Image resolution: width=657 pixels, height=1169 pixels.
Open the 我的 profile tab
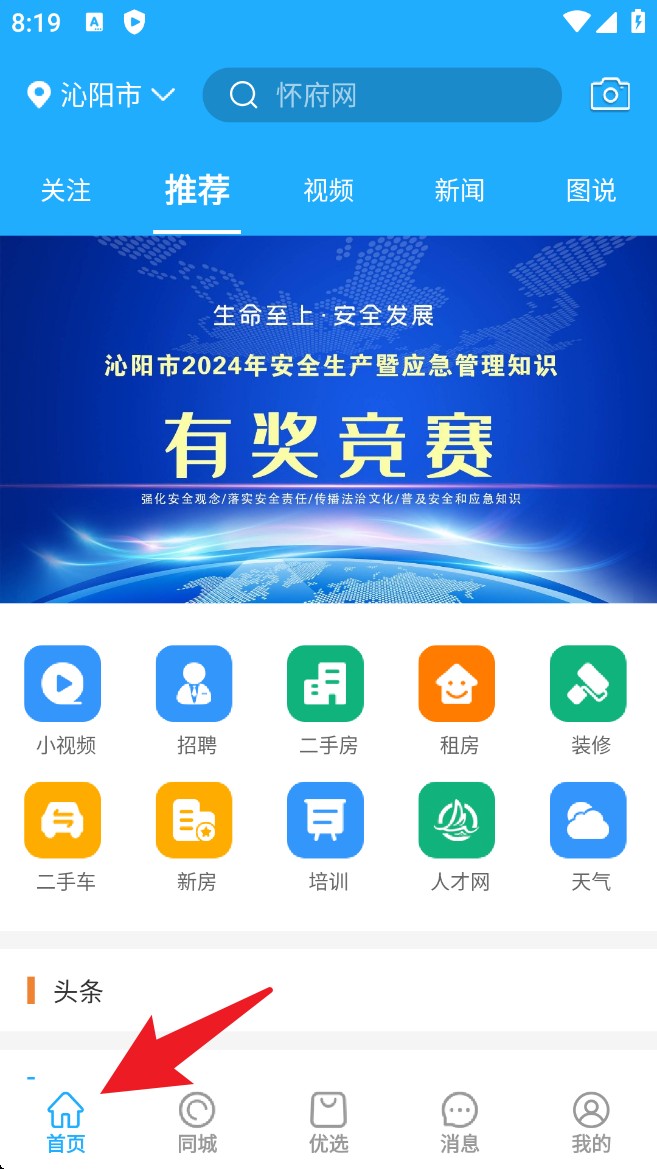click(x=591, y=1122)
